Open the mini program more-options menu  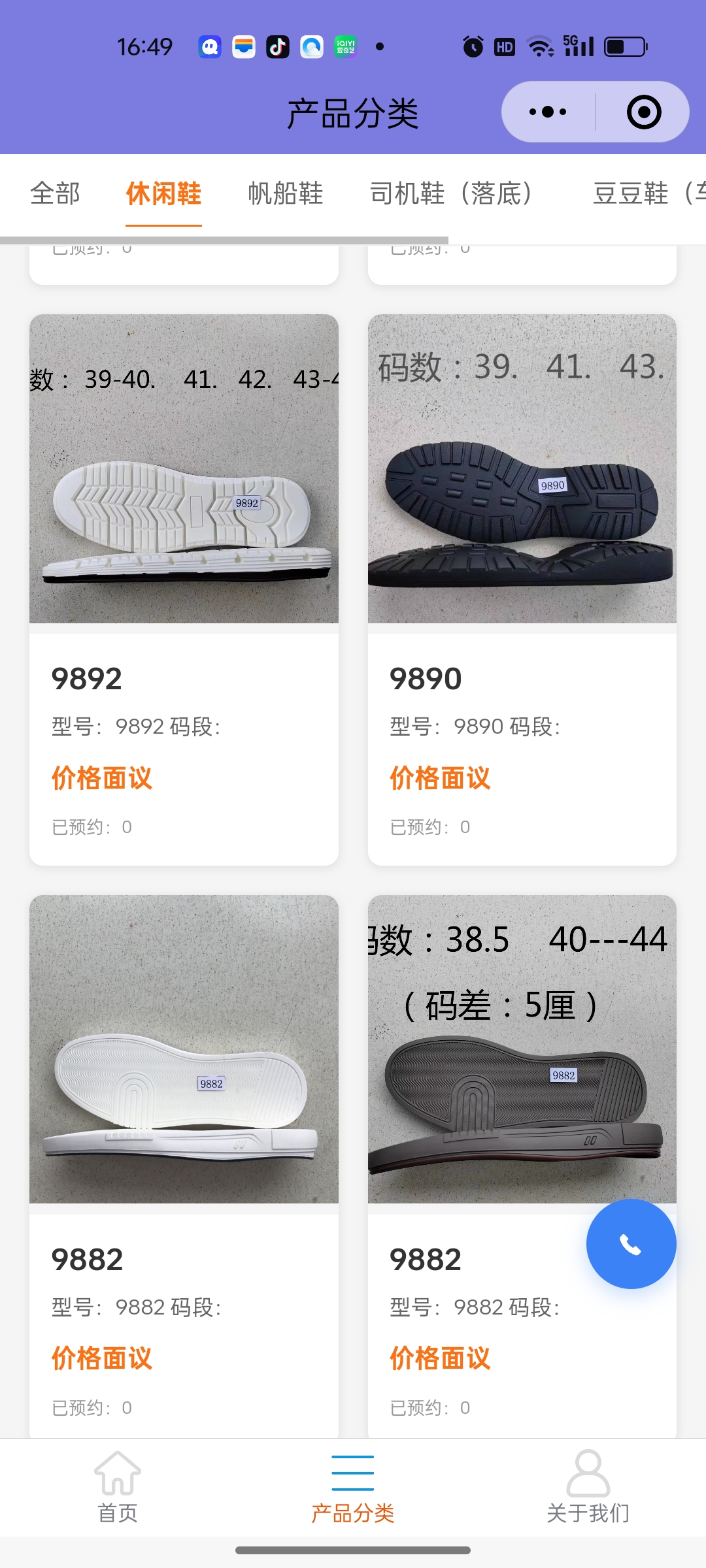click(x=548, y=112)
